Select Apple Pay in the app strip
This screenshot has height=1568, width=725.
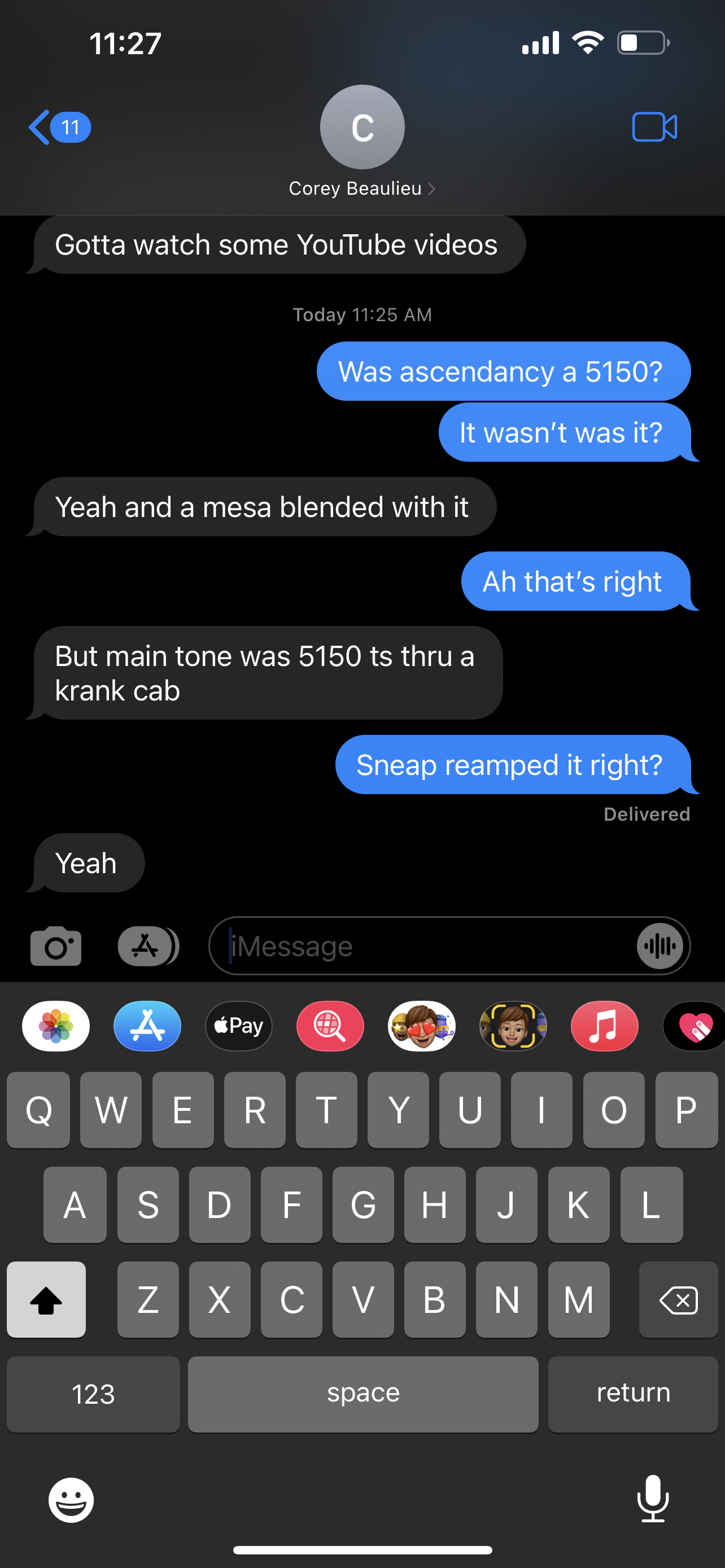click(x=239, y=1026)
